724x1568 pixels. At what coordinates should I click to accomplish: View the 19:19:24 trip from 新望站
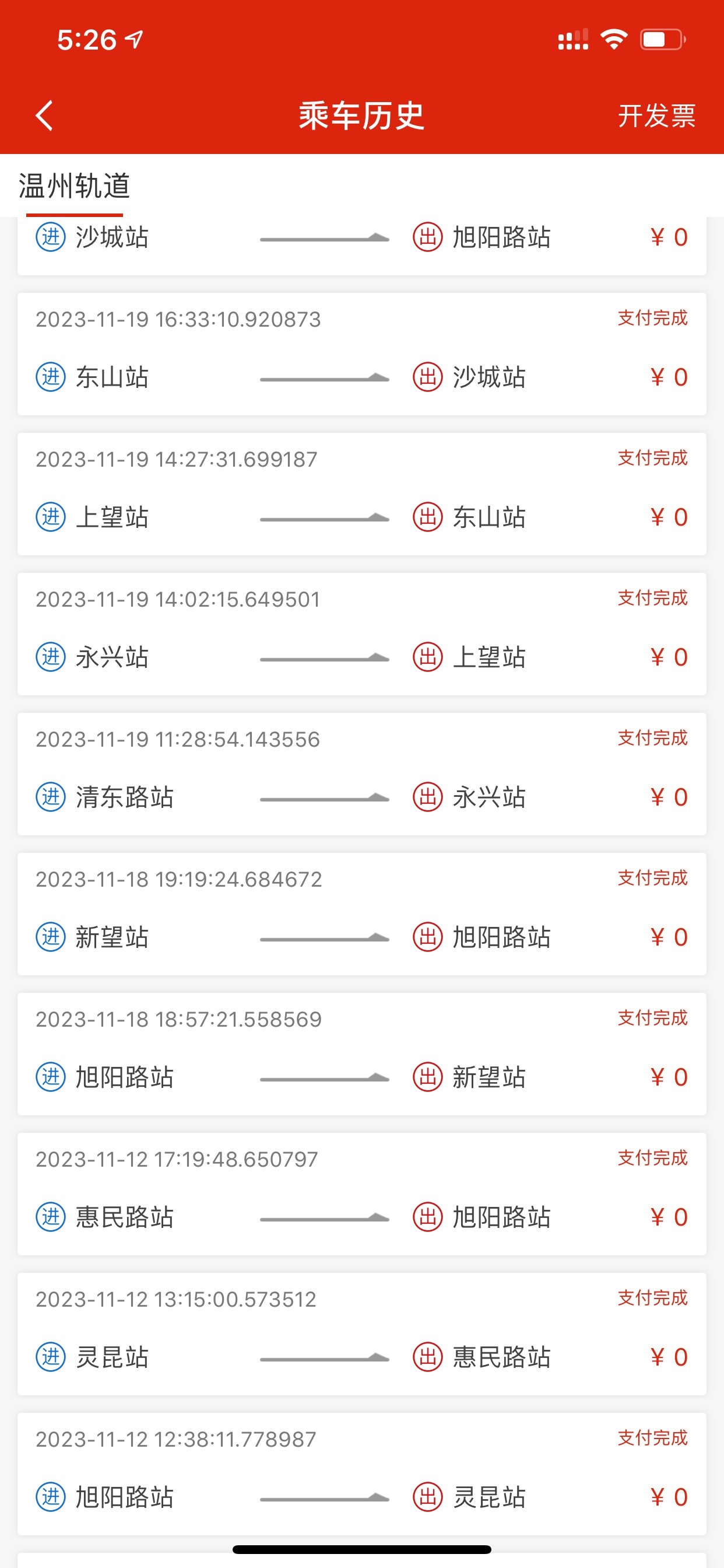click(361, 914)
